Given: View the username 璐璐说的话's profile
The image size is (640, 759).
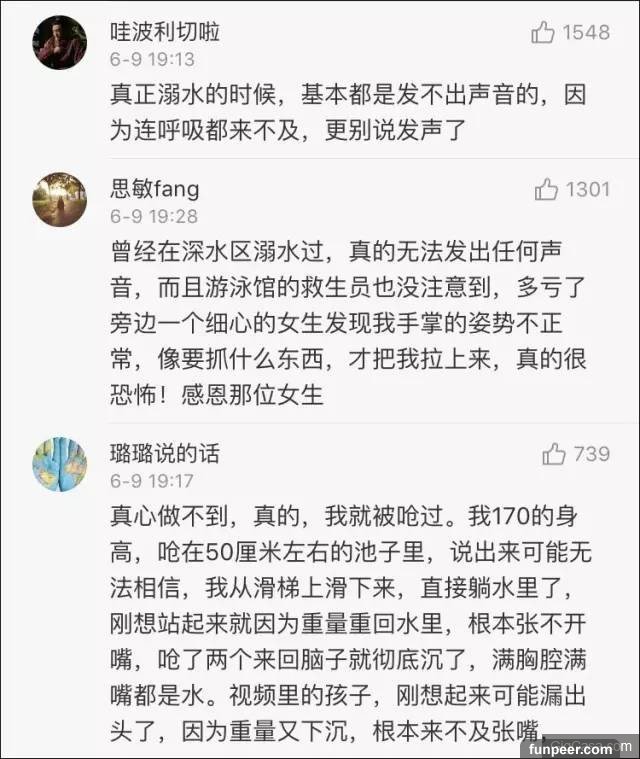Looking at the screenshot, I should (164, 453).
